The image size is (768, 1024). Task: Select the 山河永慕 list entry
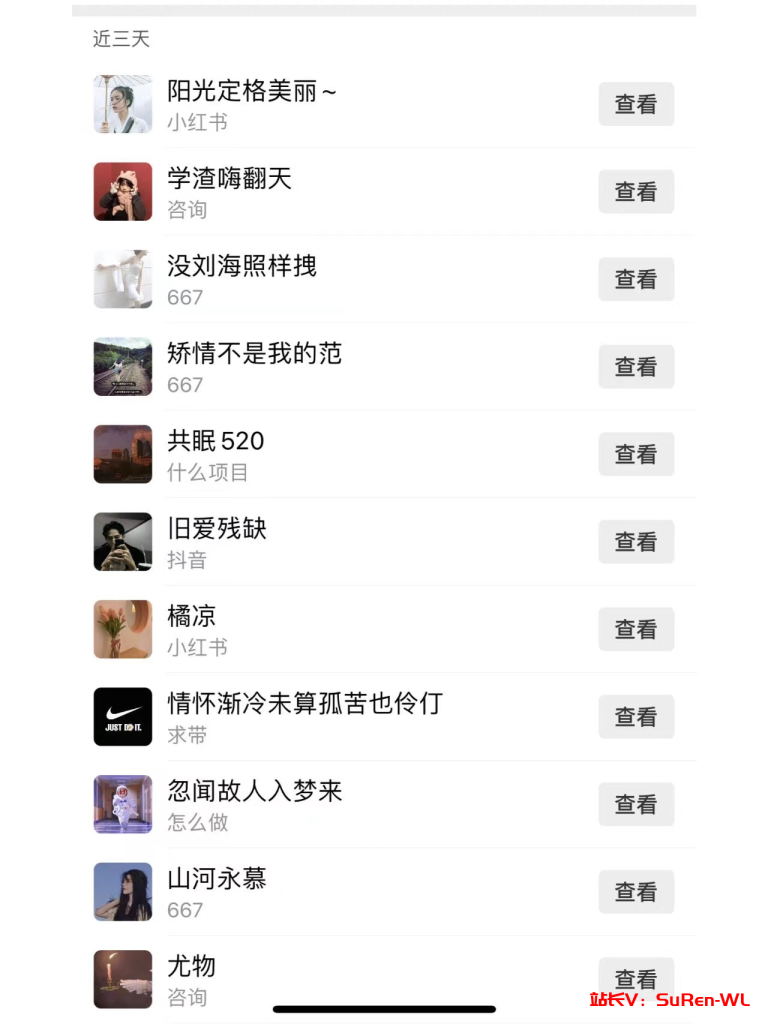coord(380,892)
